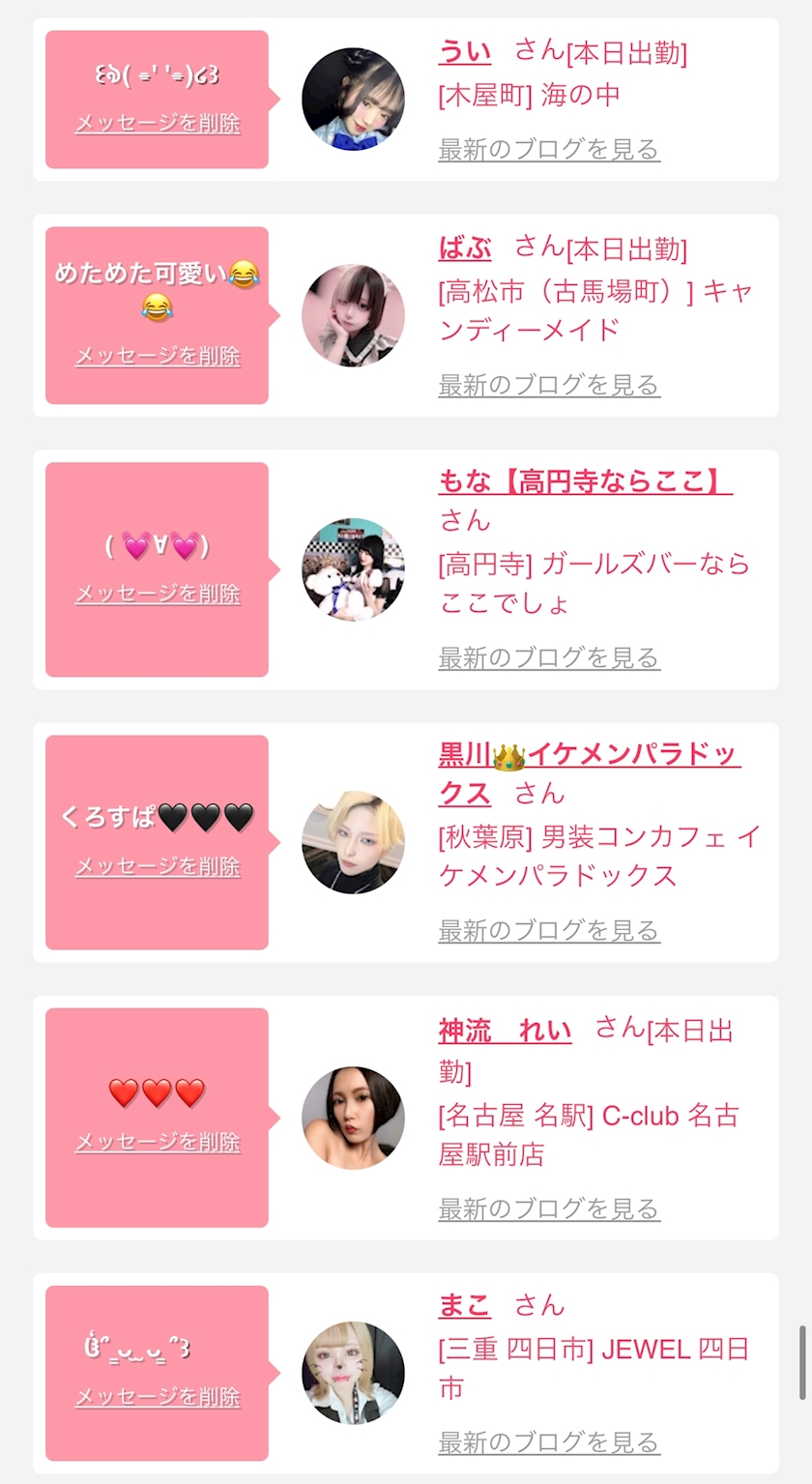Open うい's profile name link
This screenshot has height=1484, width=812.
click(x=465, y=52)
